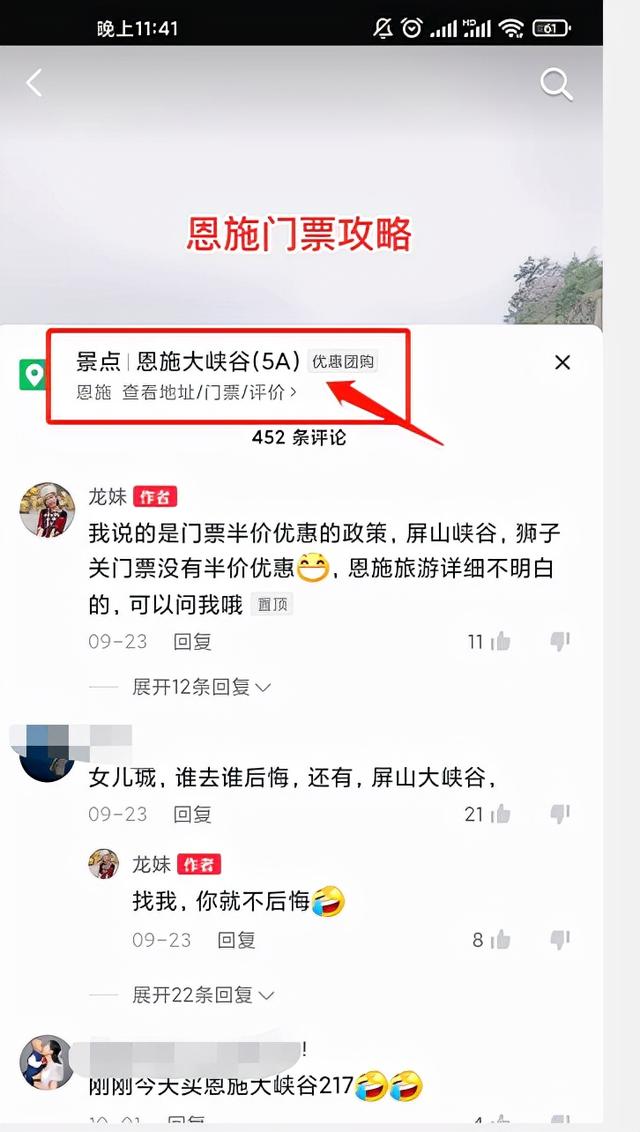This screenshot has height=1132, width=640.
Task: Like the pinned comment with 11 likes
Action: (501, 641)
